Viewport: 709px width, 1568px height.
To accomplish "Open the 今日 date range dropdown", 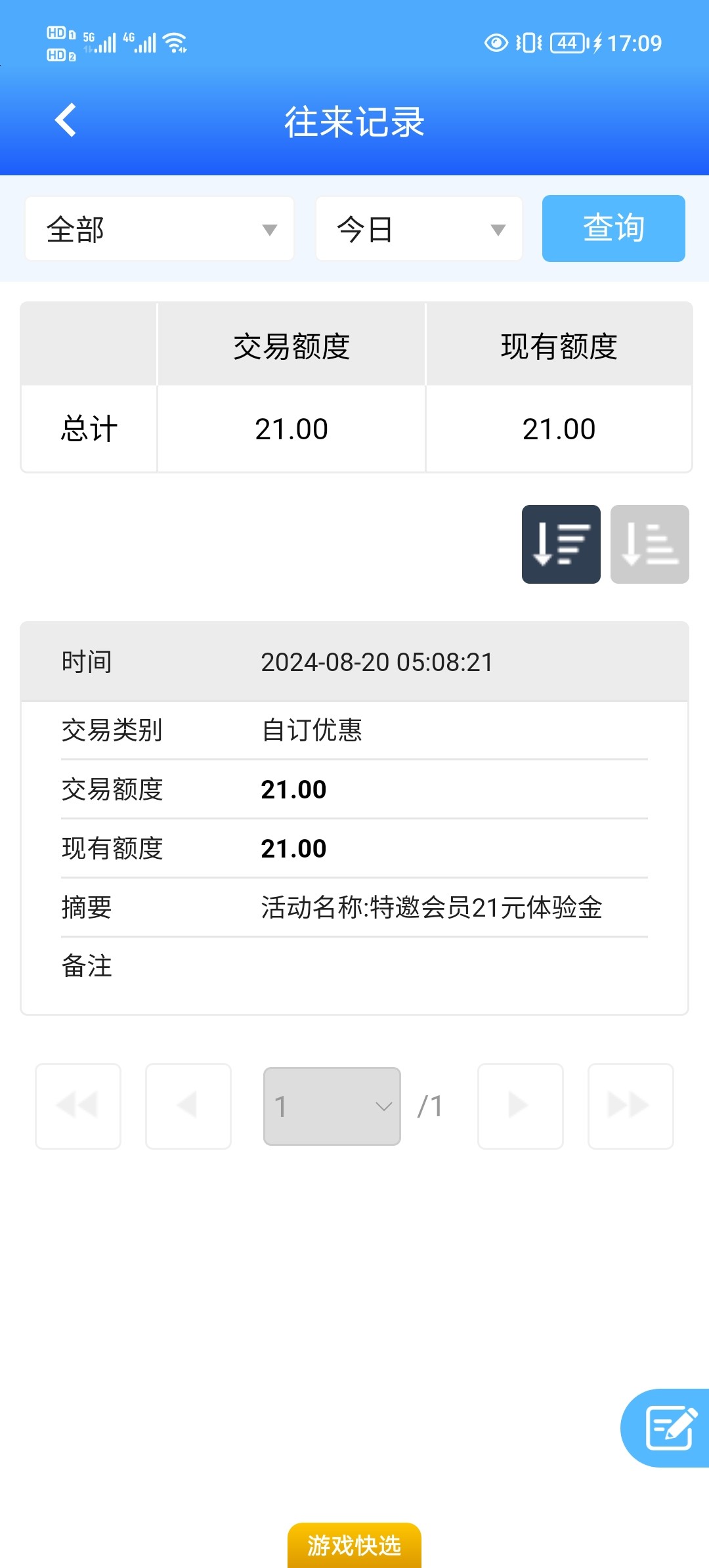I will coord(419,229).
